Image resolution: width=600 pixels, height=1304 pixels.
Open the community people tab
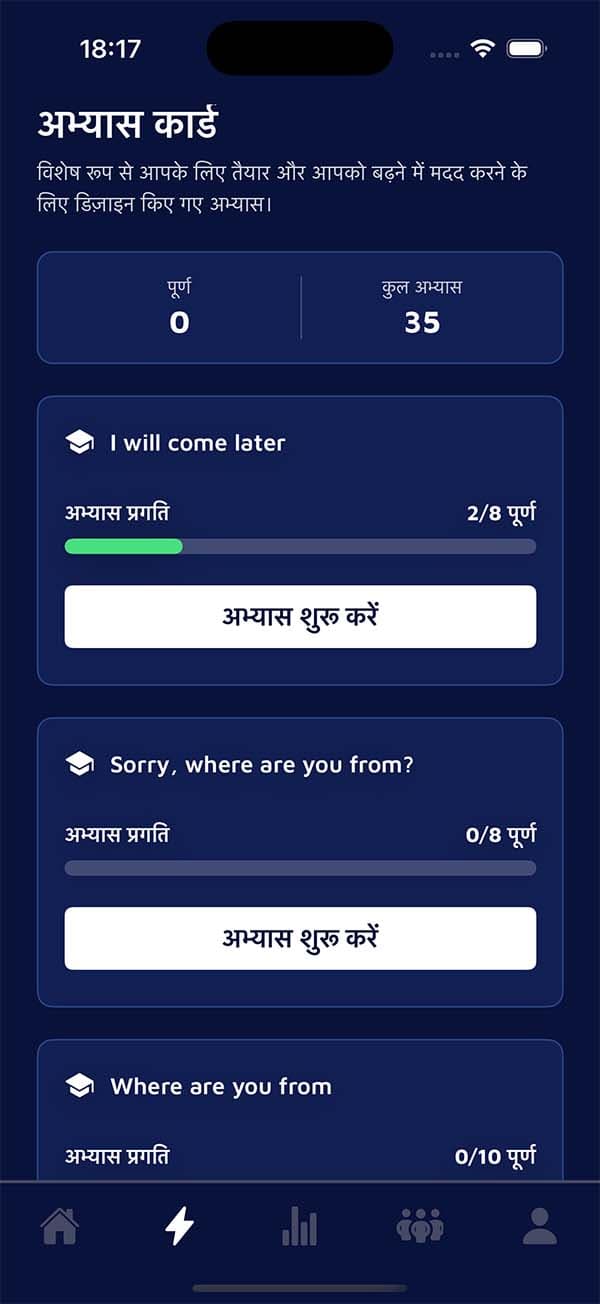pos(420,1226)
